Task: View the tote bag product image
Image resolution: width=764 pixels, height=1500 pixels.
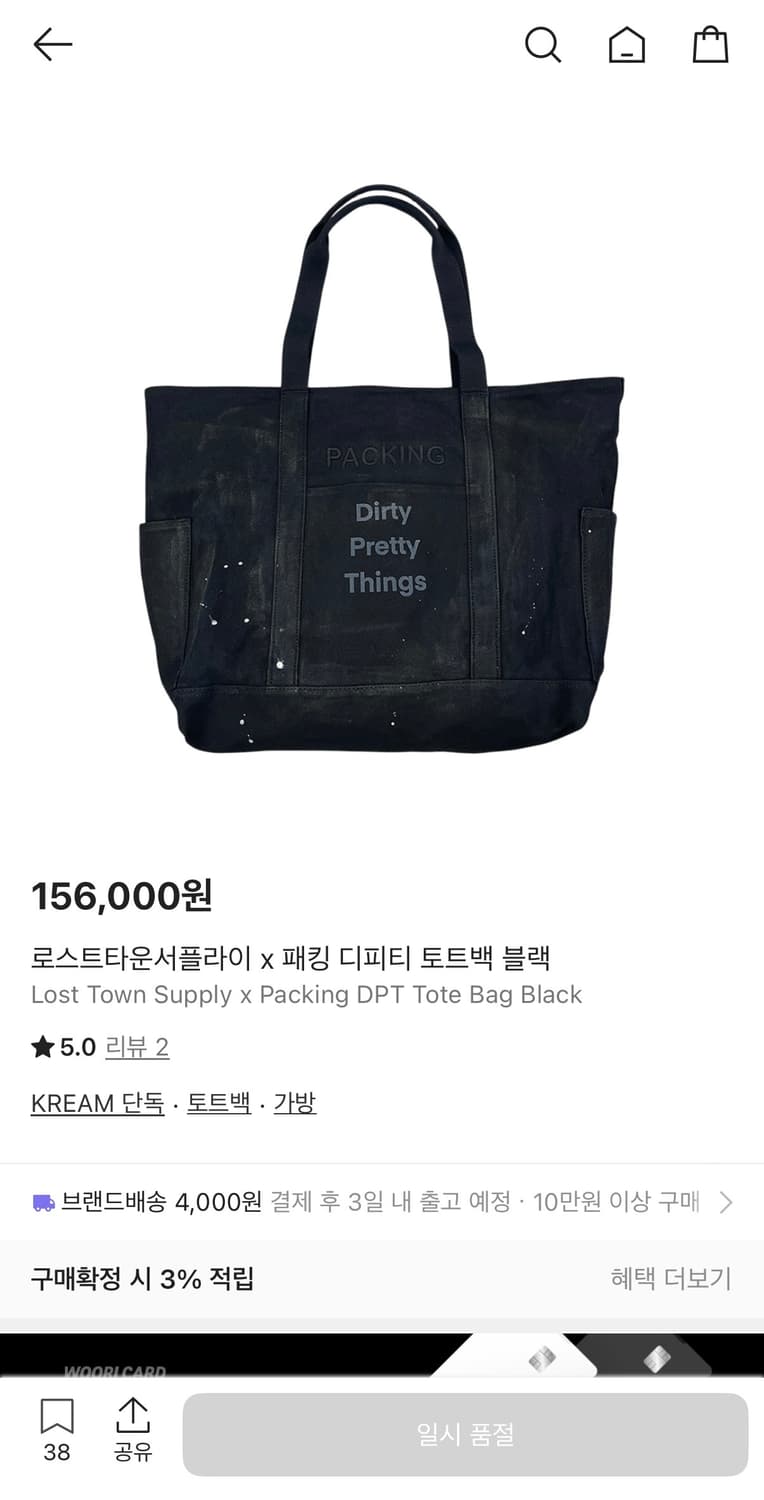Action: point(382,480)
